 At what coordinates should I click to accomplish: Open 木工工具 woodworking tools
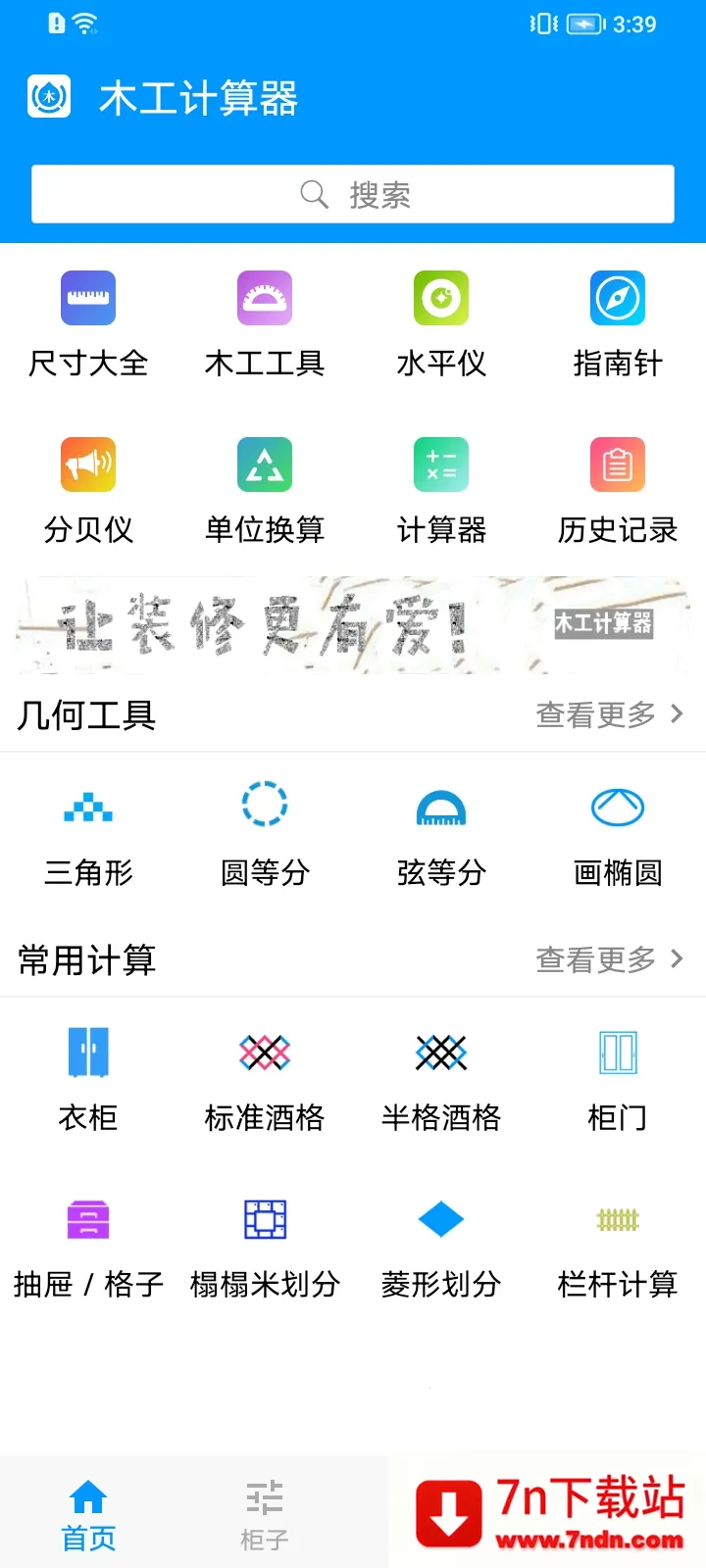tap(265, 323)
